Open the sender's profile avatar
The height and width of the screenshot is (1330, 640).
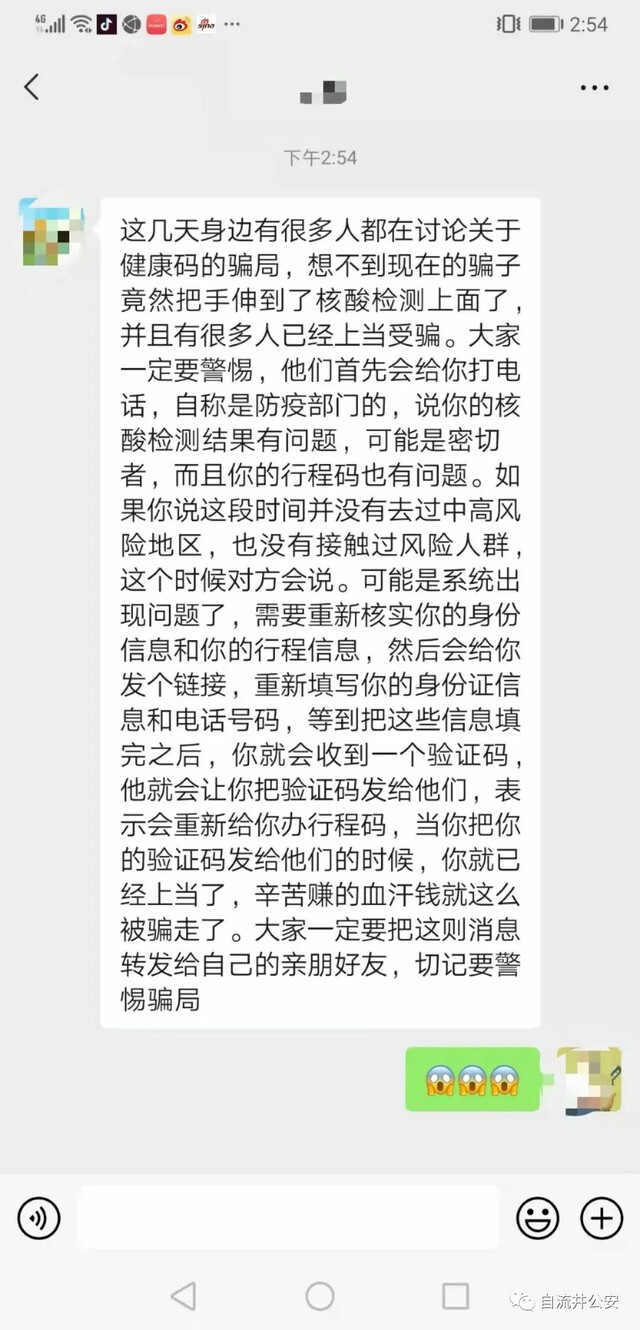coord(51,232)
